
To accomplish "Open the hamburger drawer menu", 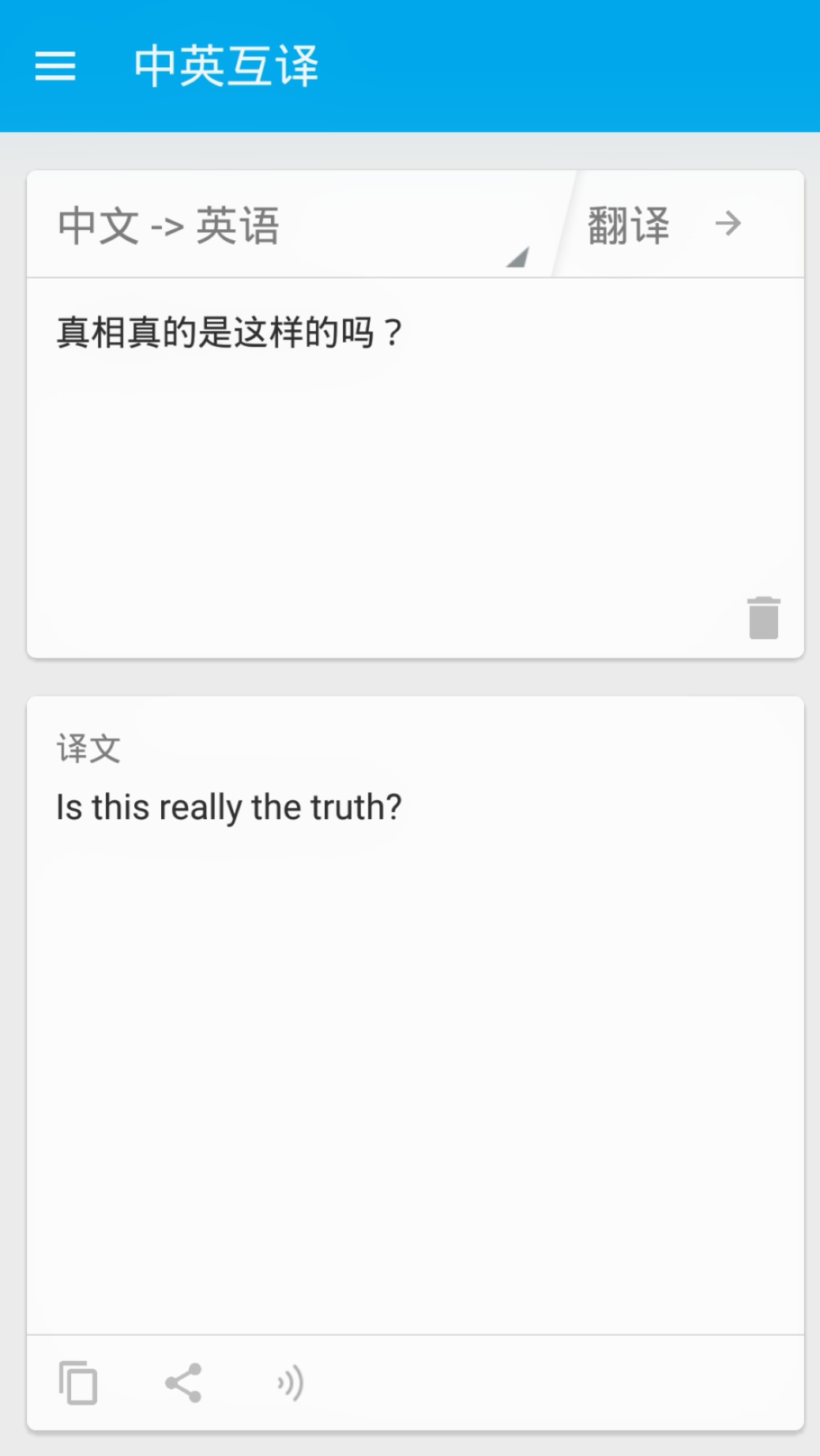I will point(55,66).
